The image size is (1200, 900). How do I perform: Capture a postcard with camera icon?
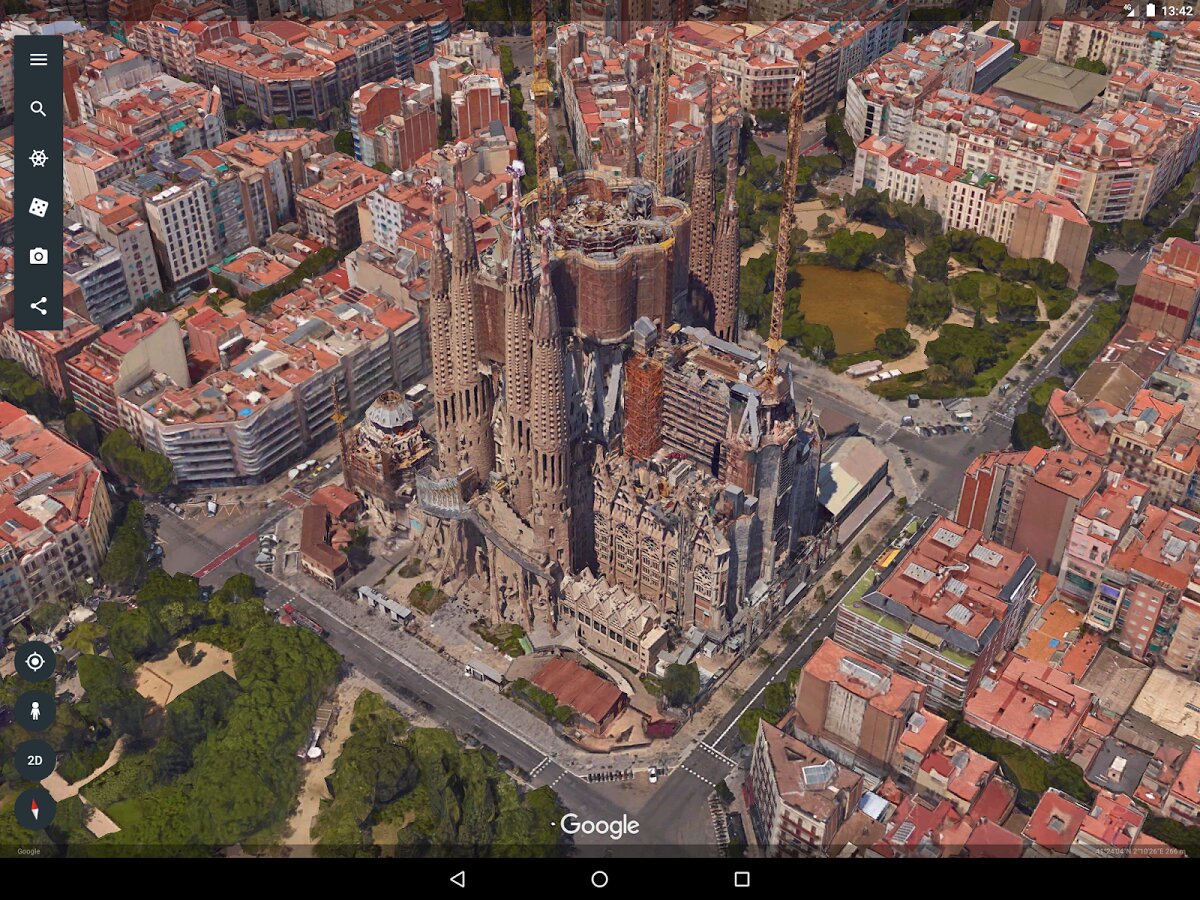[x=38, y=257]
